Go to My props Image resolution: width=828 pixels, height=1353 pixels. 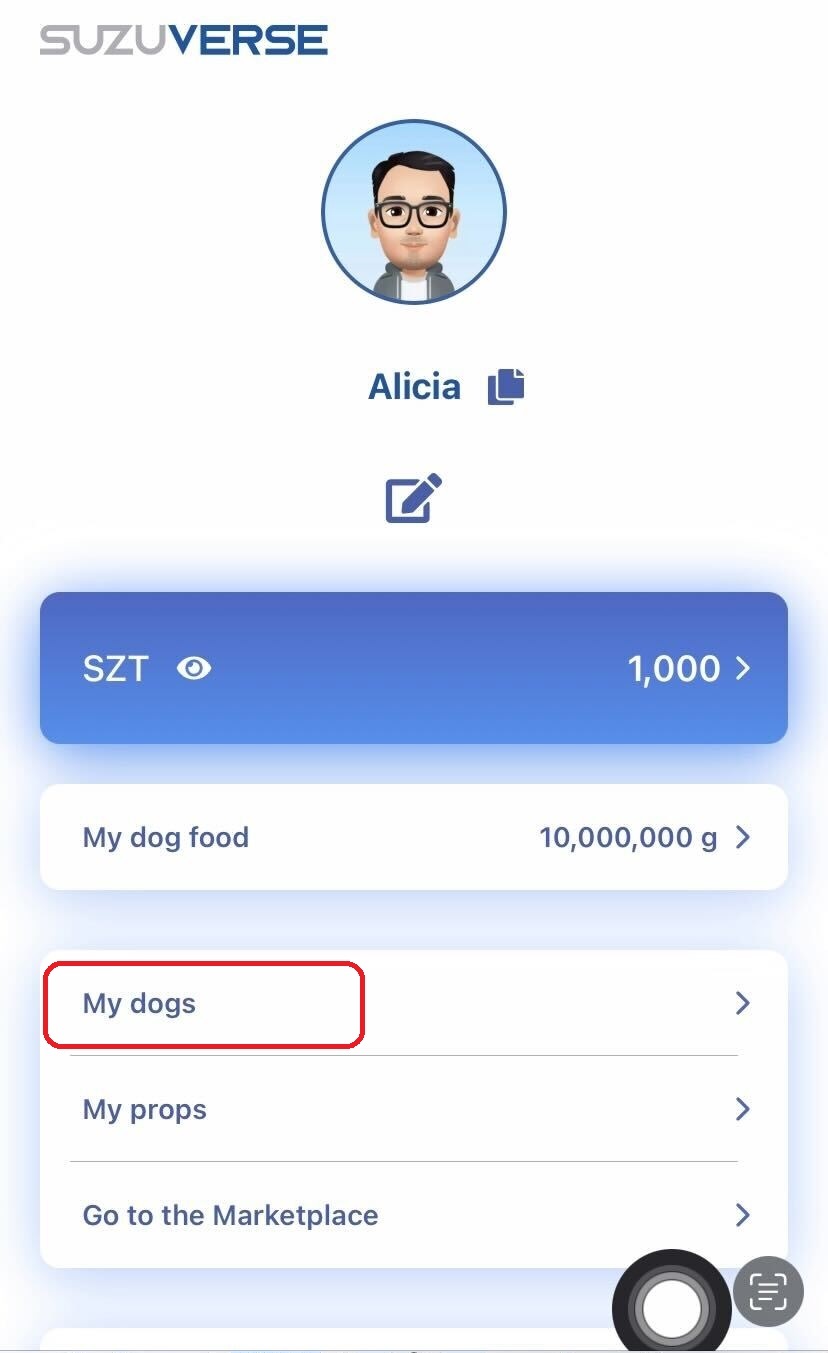(x=413, y=1109)
